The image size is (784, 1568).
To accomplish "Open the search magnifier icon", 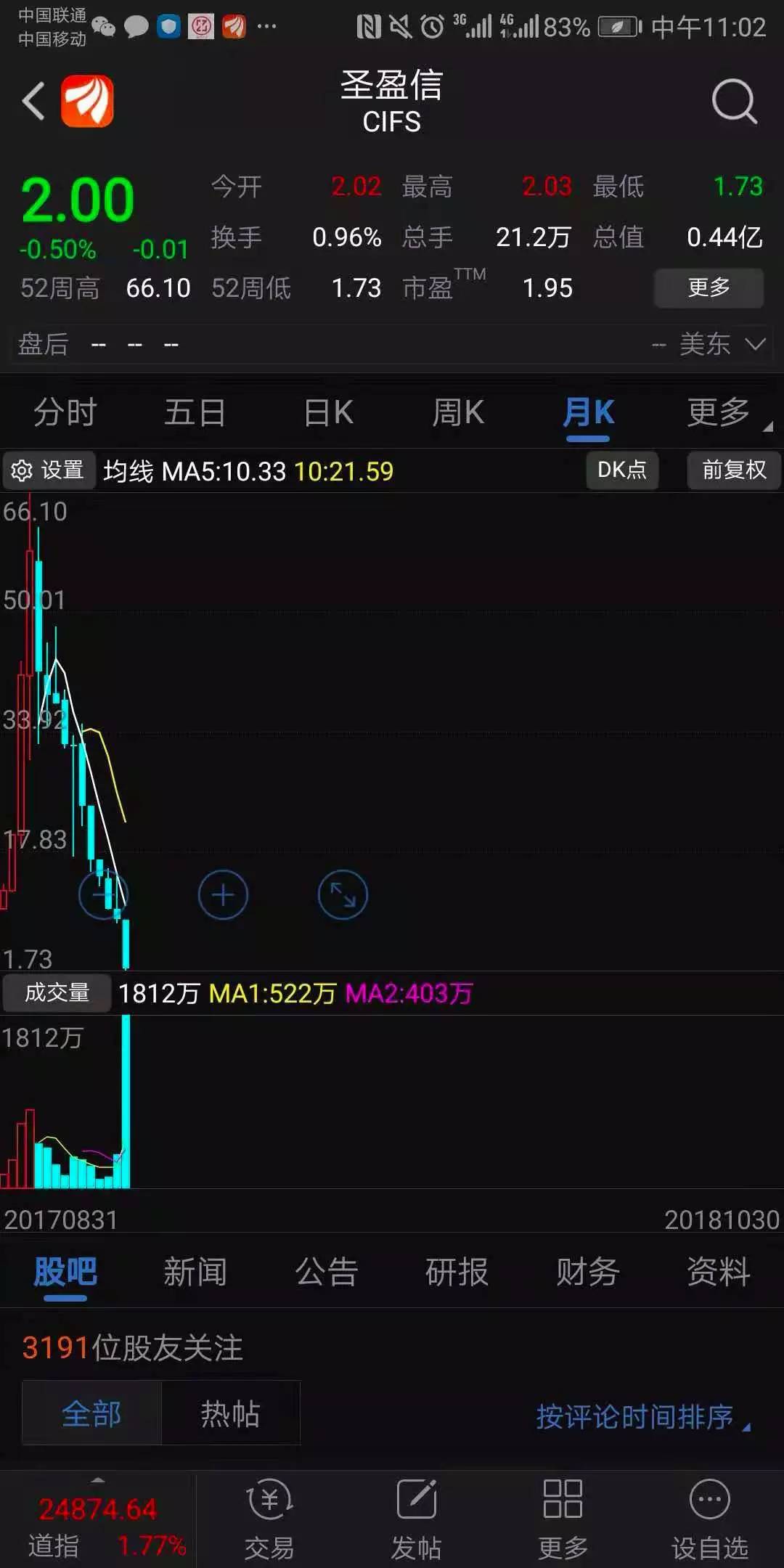I will tap(734, 102).
